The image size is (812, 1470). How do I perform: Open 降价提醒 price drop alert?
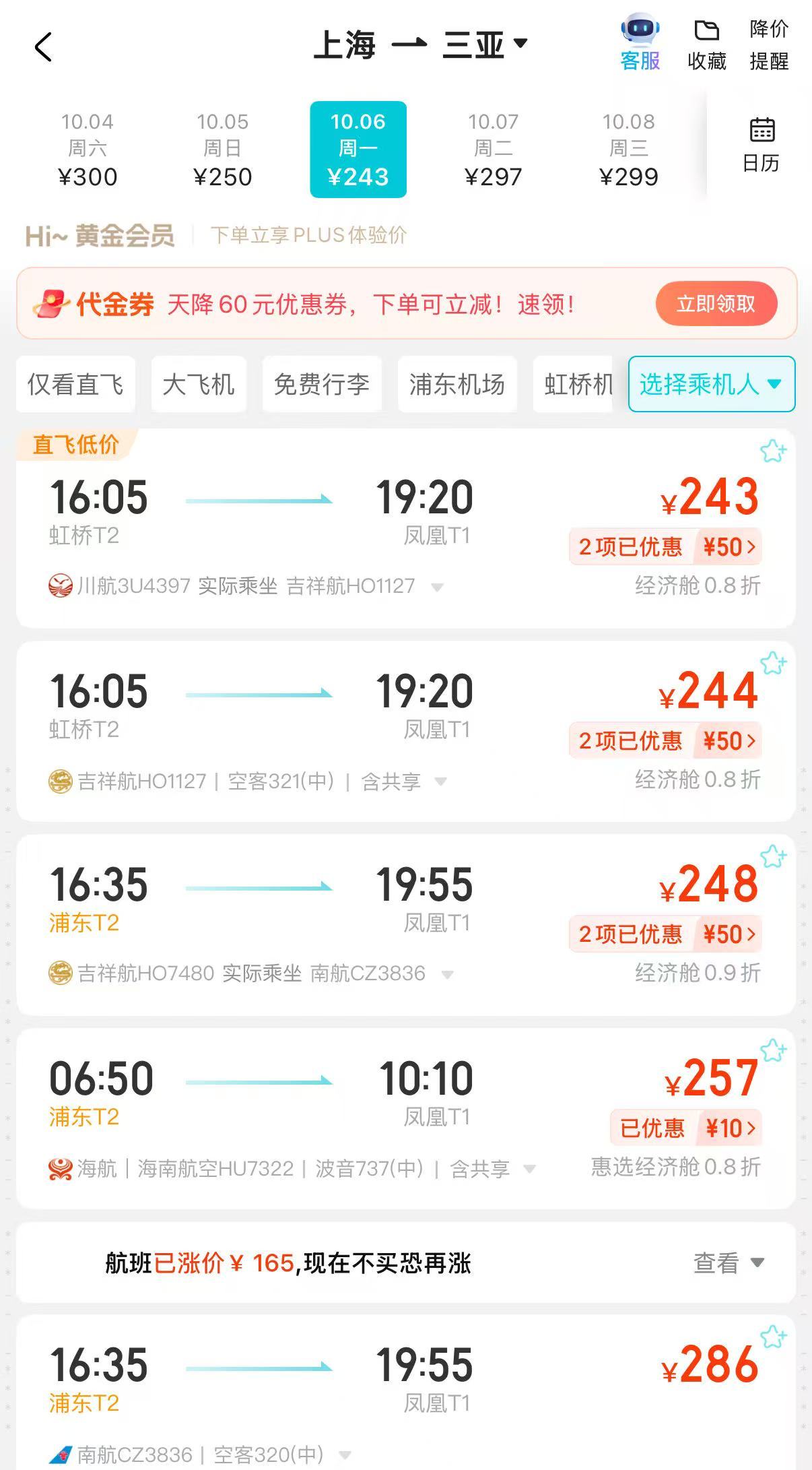(769, 44)
